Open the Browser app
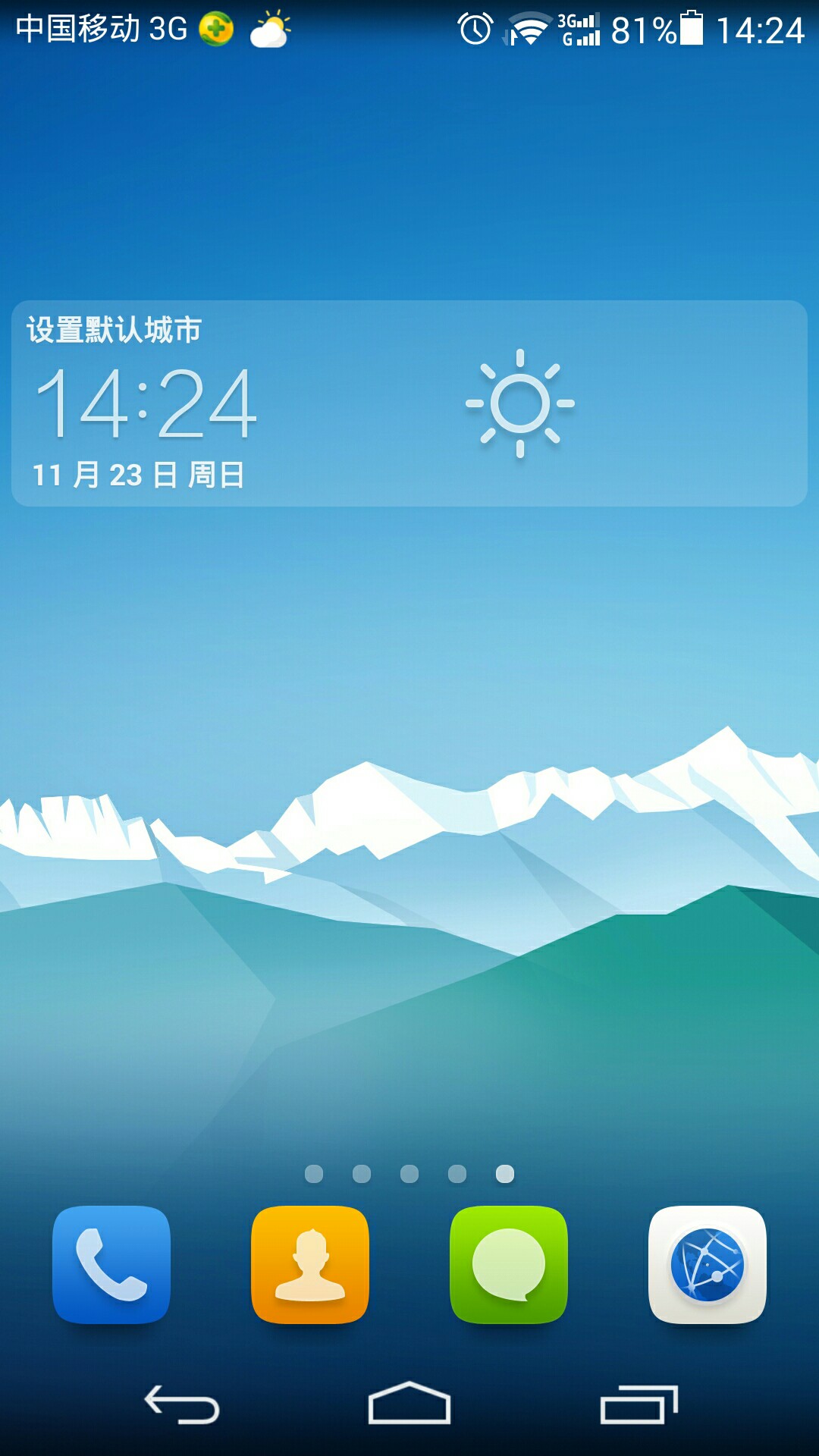The width and height of the screenshot is (819, 1456). click(708, 1264)
